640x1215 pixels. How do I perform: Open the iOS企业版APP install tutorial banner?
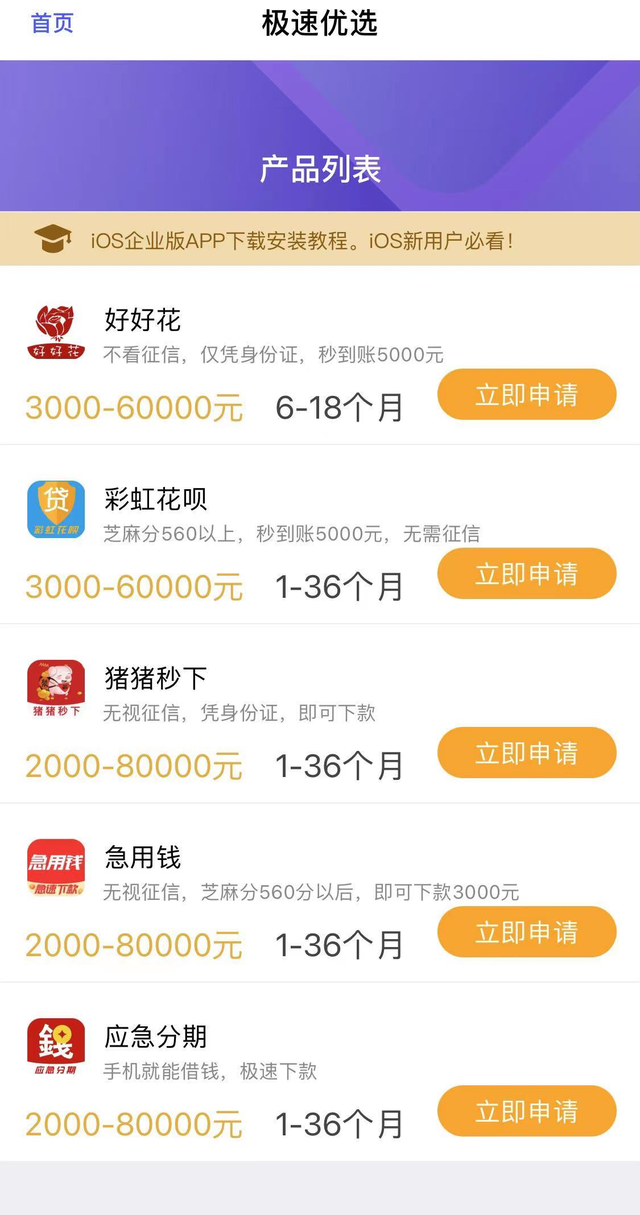(x=320, y=240)
